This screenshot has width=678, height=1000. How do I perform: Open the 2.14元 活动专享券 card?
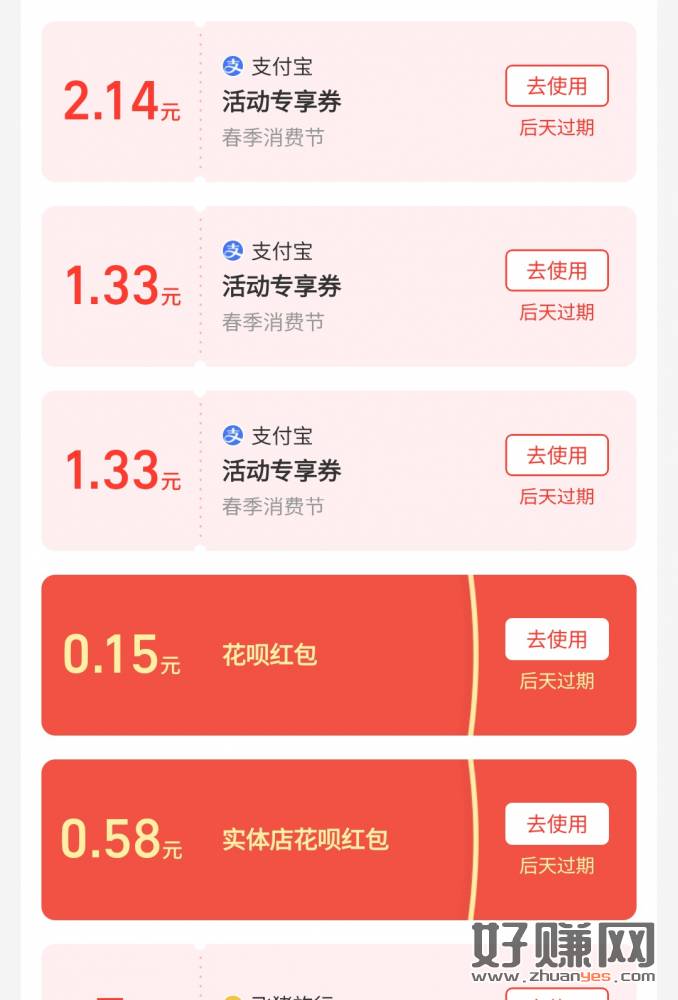pyautogui.click(x=300, y=102)
